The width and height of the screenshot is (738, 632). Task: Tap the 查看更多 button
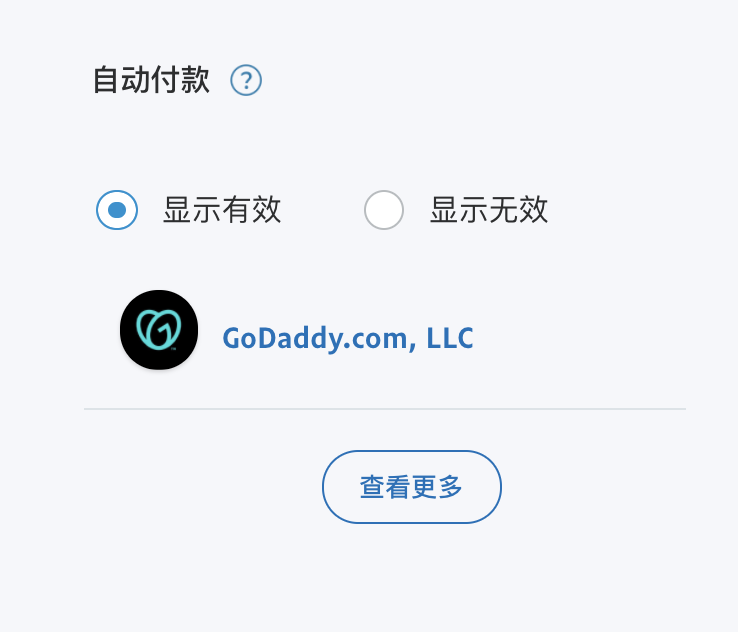pyautogui.click(x=411, y=487)
